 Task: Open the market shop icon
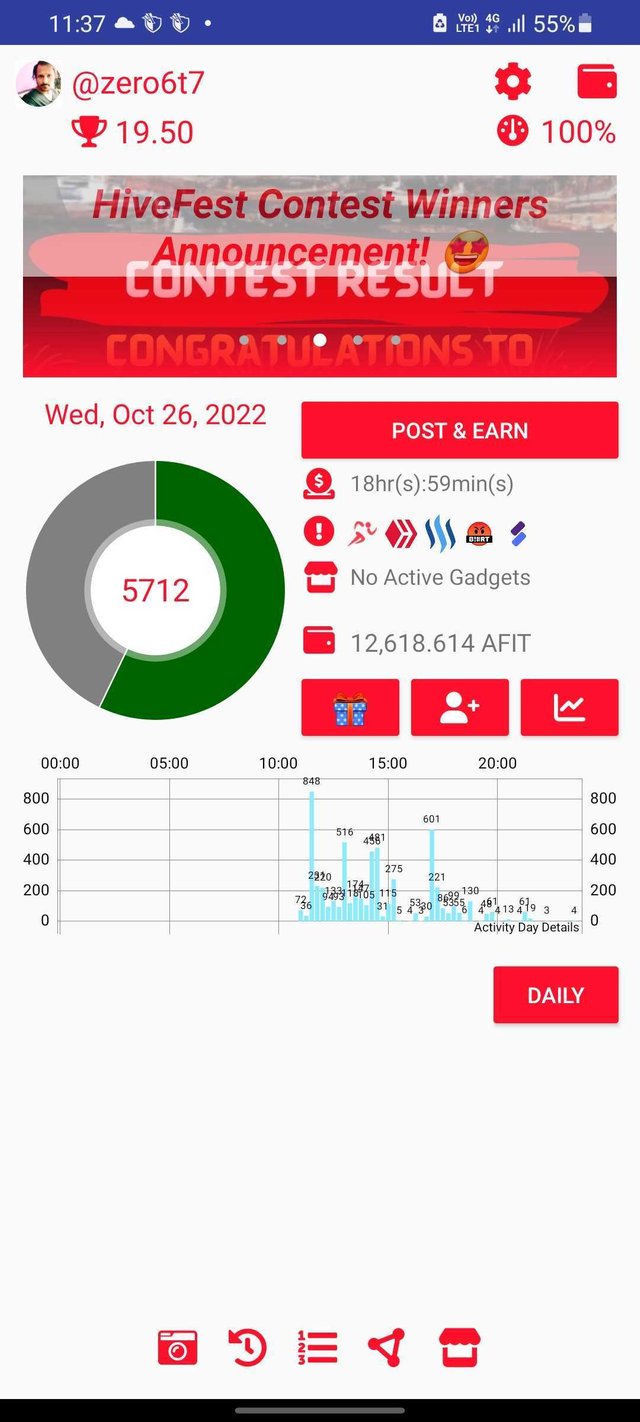click(x=460, y=1348)
